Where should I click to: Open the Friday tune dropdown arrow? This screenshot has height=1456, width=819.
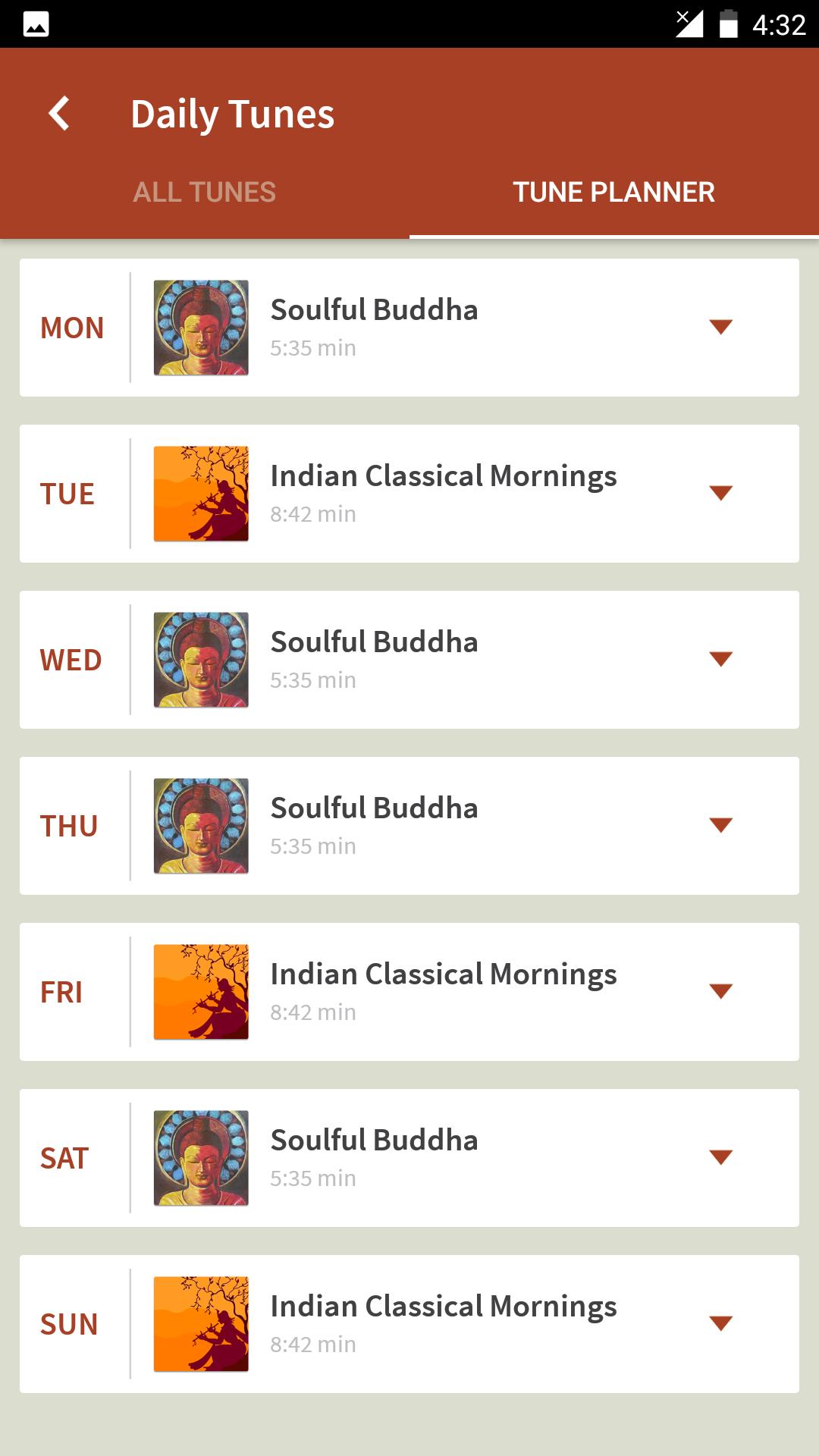click(x=720, y=991)
